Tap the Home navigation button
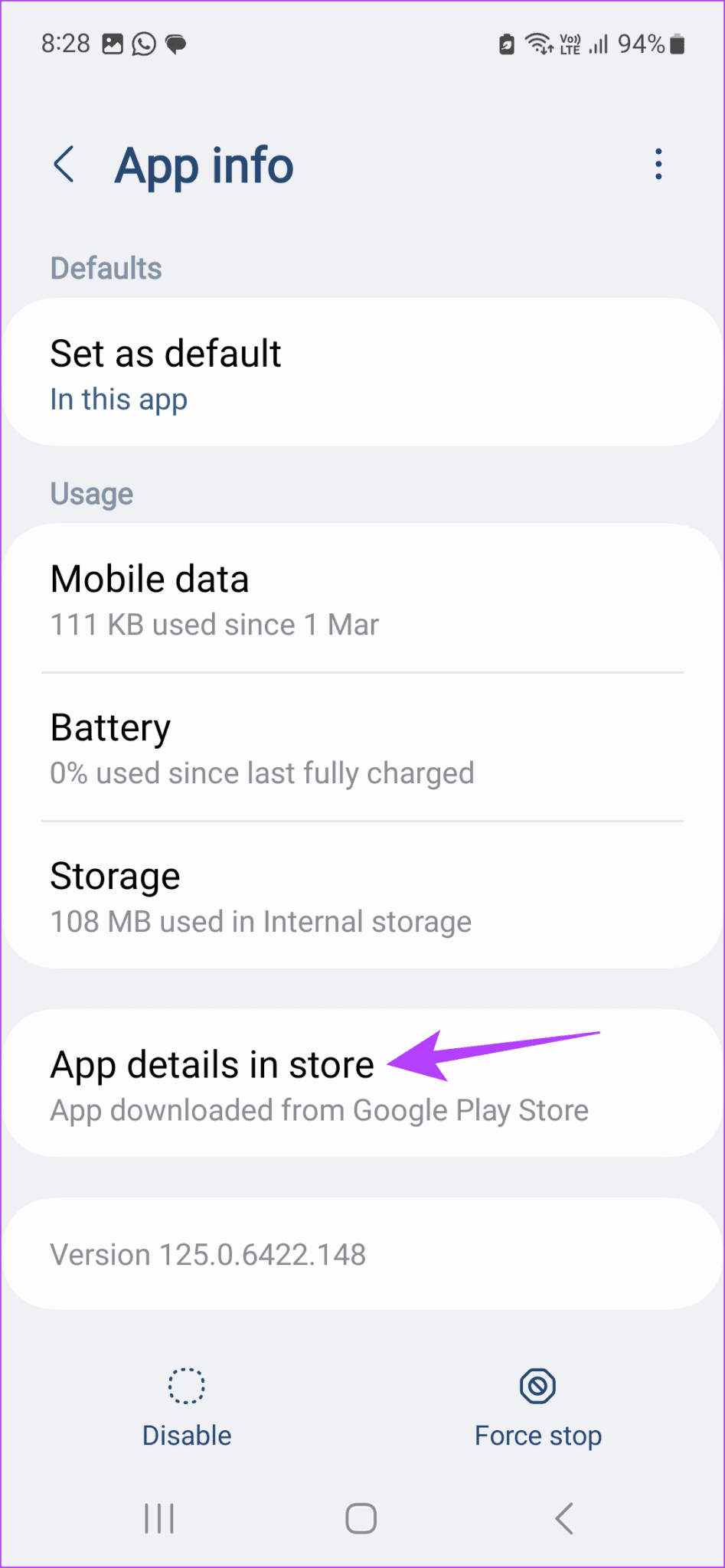Viewport: 725px width, 1568px height. (361, 1518)
